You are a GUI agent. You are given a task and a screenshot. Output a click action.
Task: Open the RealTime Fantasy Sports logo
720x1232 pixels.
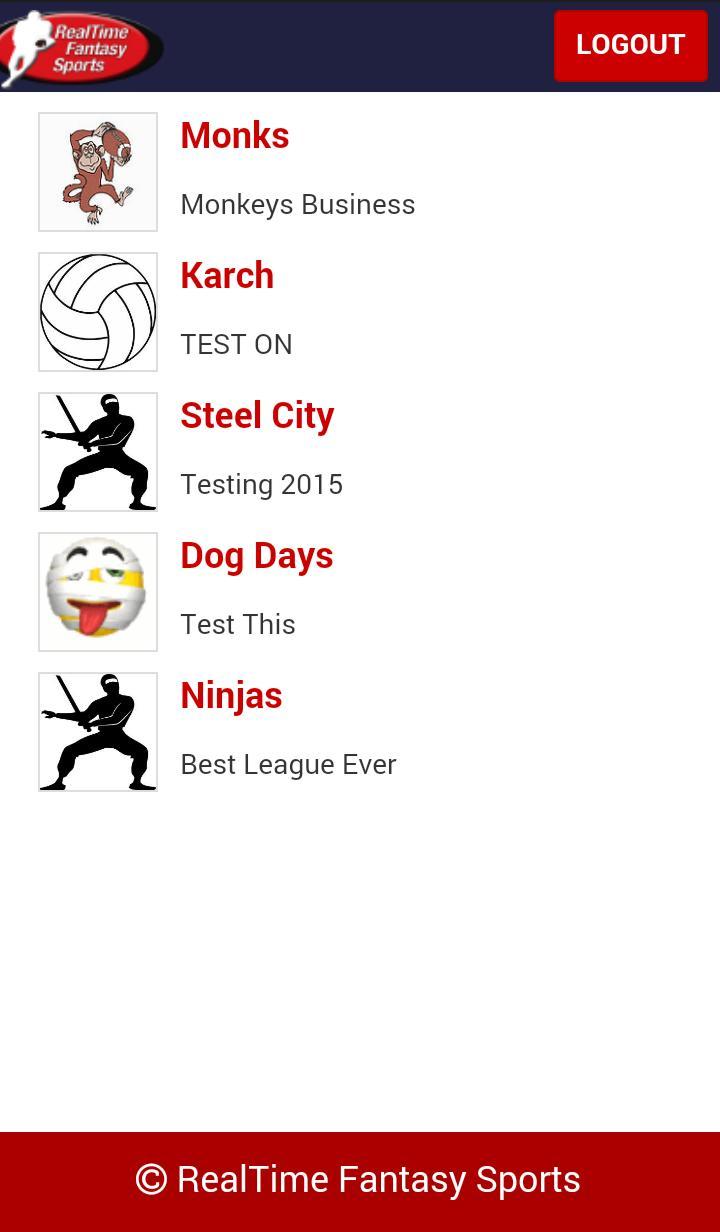(x=80, y=45)
